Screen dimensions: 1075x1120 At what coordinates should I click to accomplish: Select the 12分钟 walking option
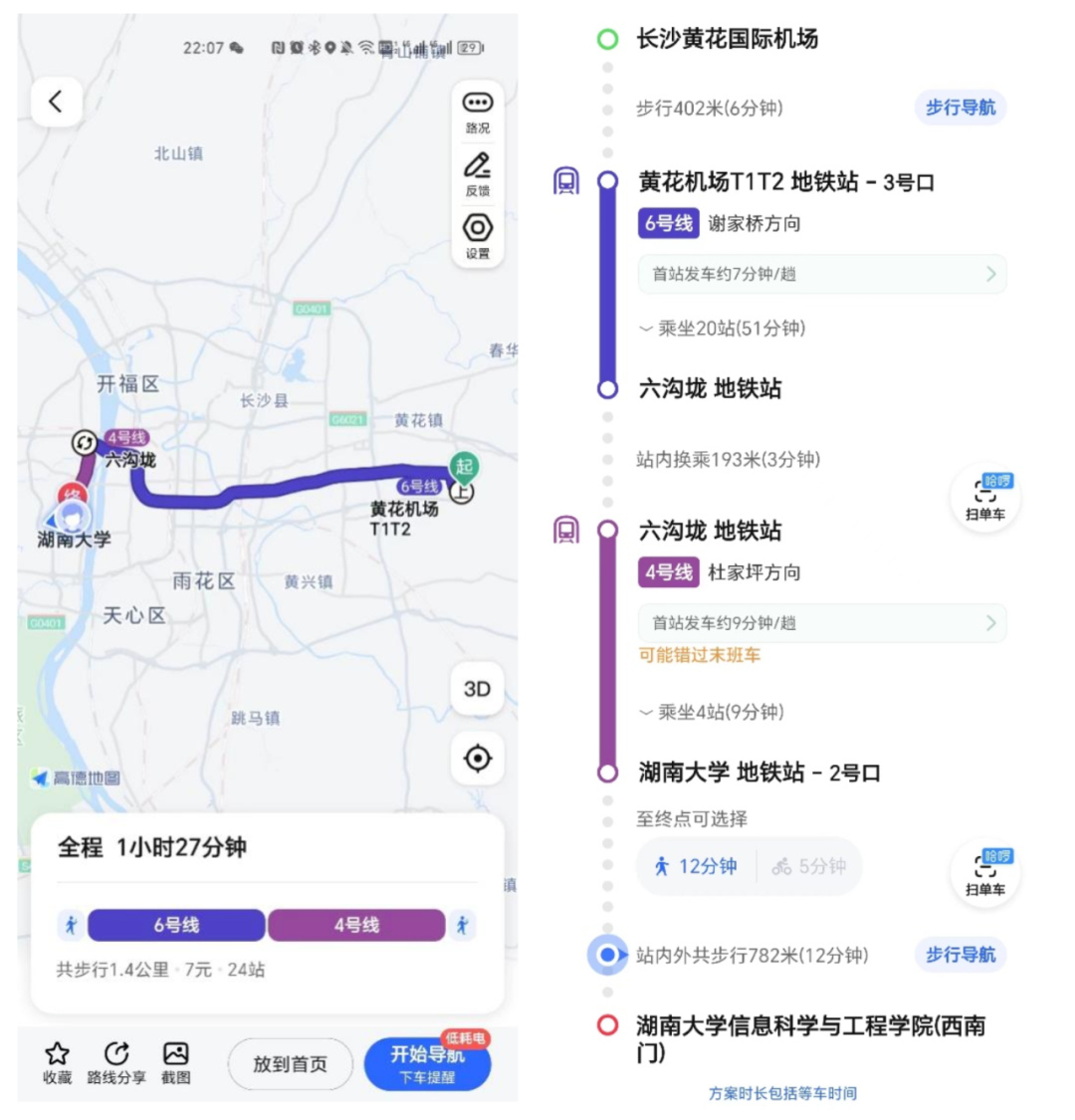697,866
